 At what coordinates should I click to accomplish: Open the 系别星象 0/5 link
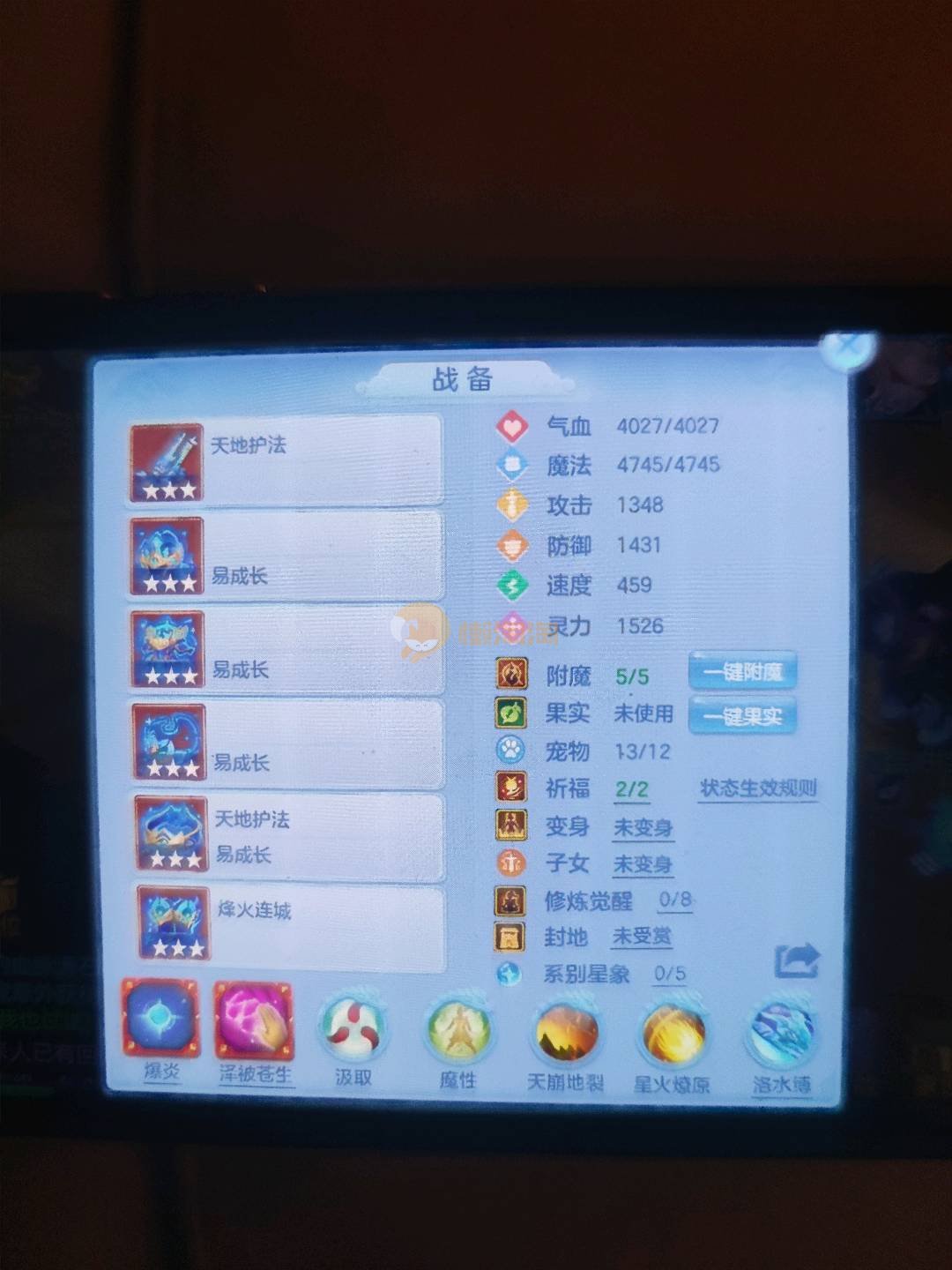click(669, 974)
